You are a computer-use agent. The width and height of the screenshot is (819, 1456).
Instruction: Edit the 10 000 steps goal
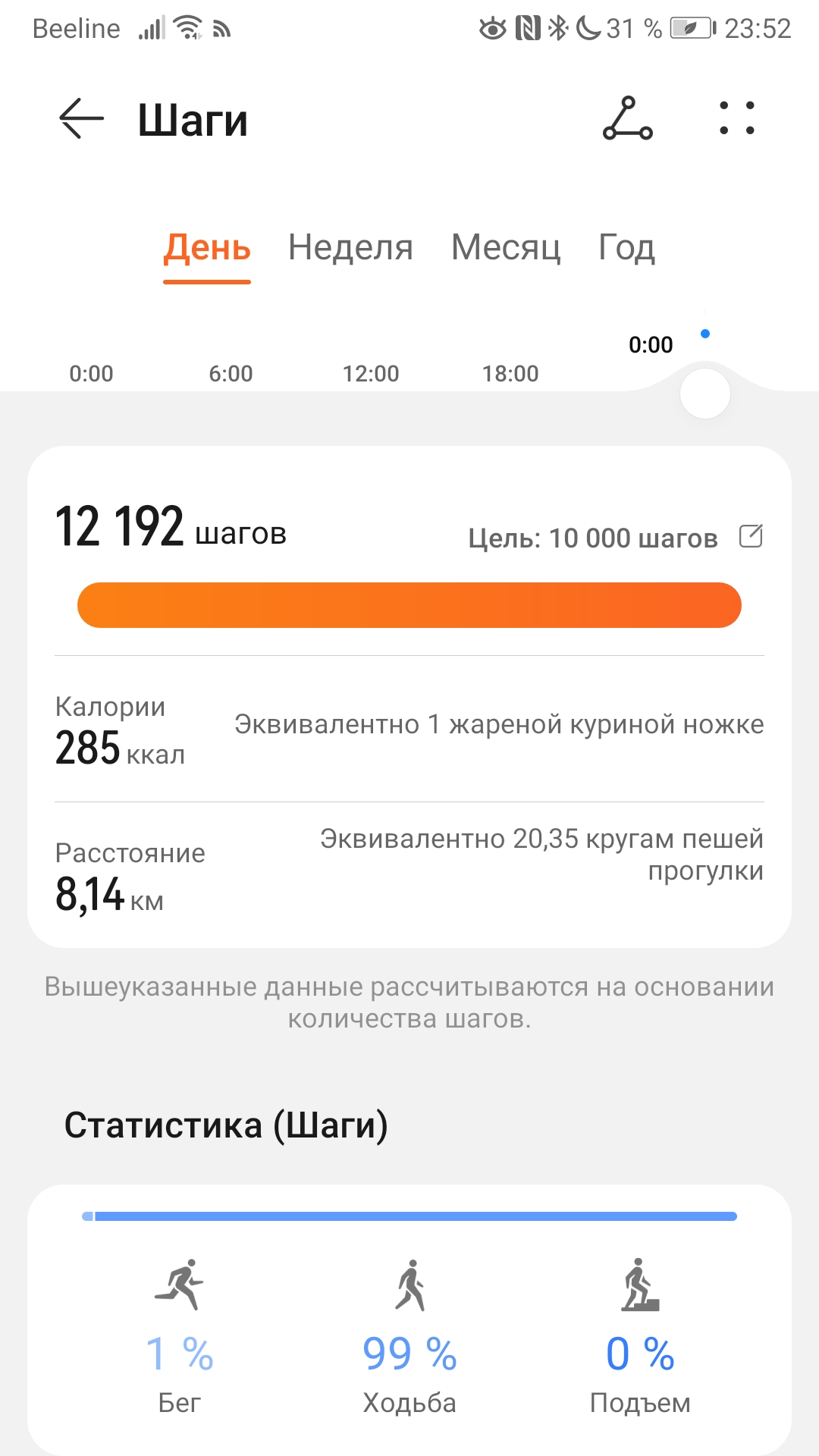[751, 537]
